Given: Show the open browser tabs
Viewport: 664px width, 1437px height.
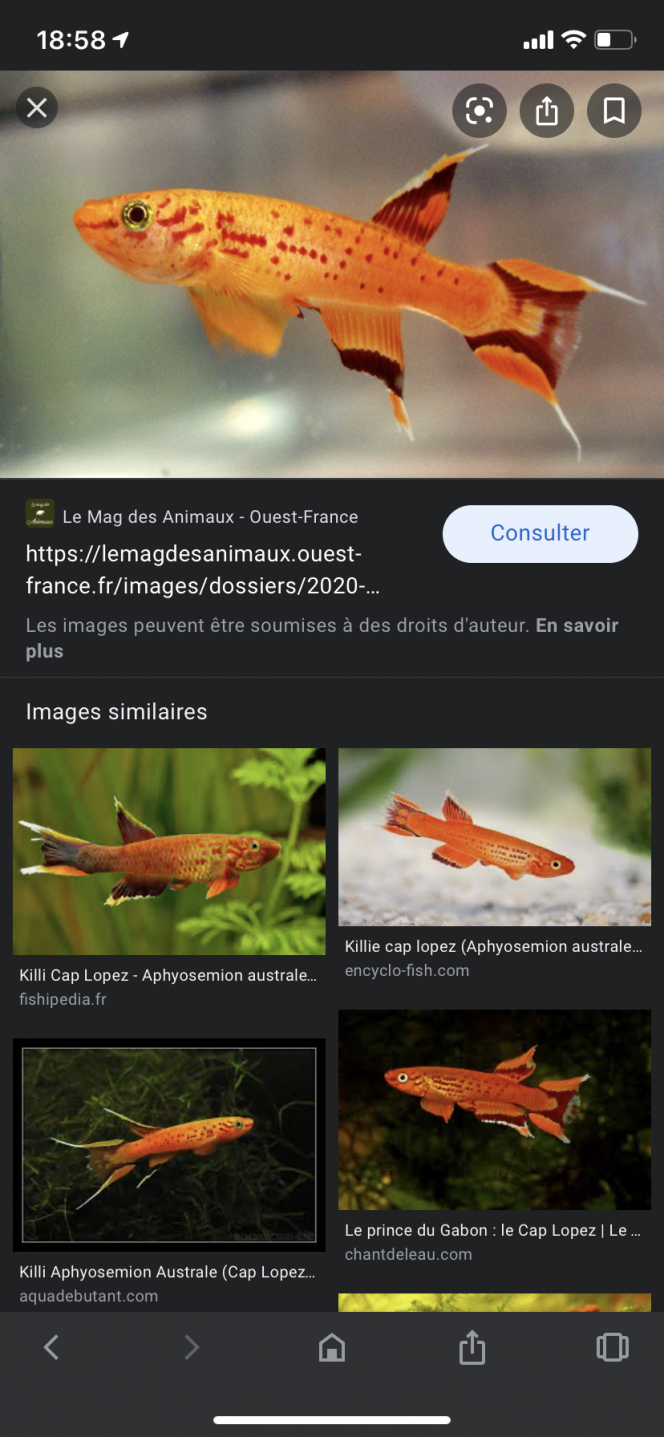Looking at the screenshot, I should click(612, 1348).
